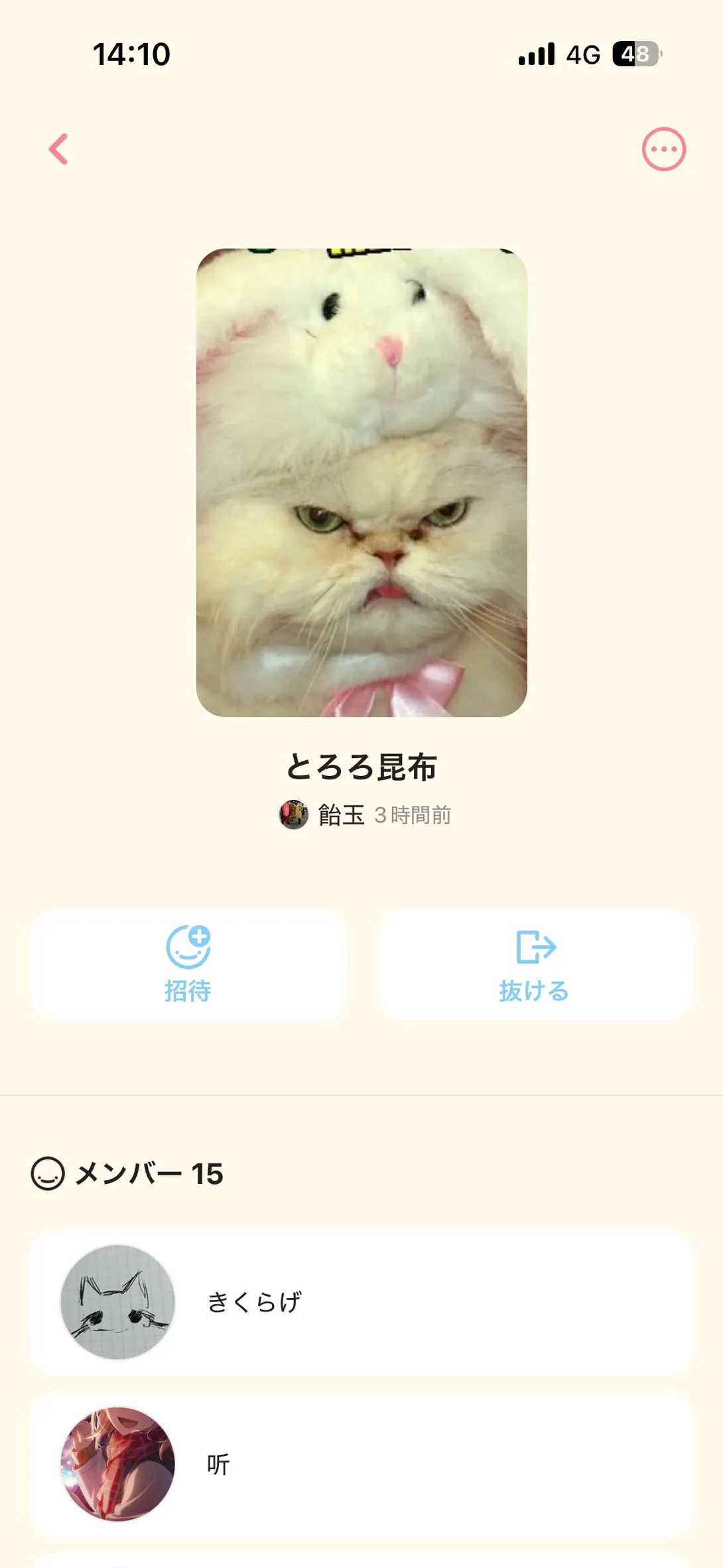723x1568 pixels.
Task: Go back with the pink arrow
Action: 58,149
